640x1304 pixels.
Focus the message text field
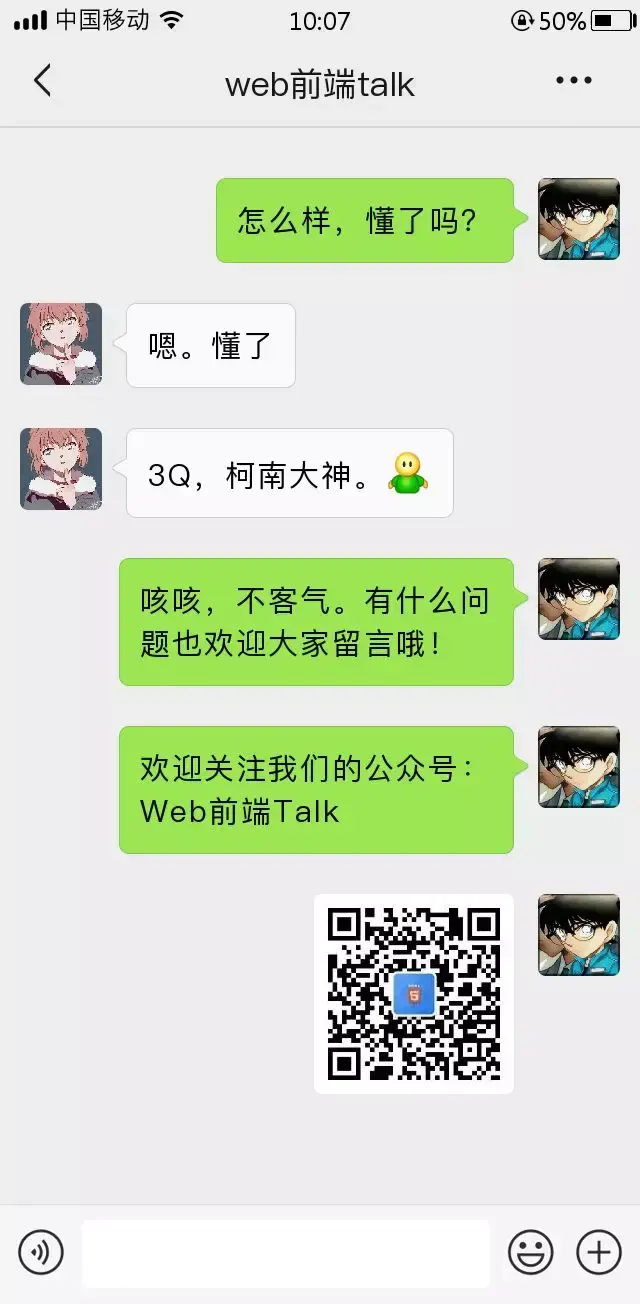(x=285, y=1252)
